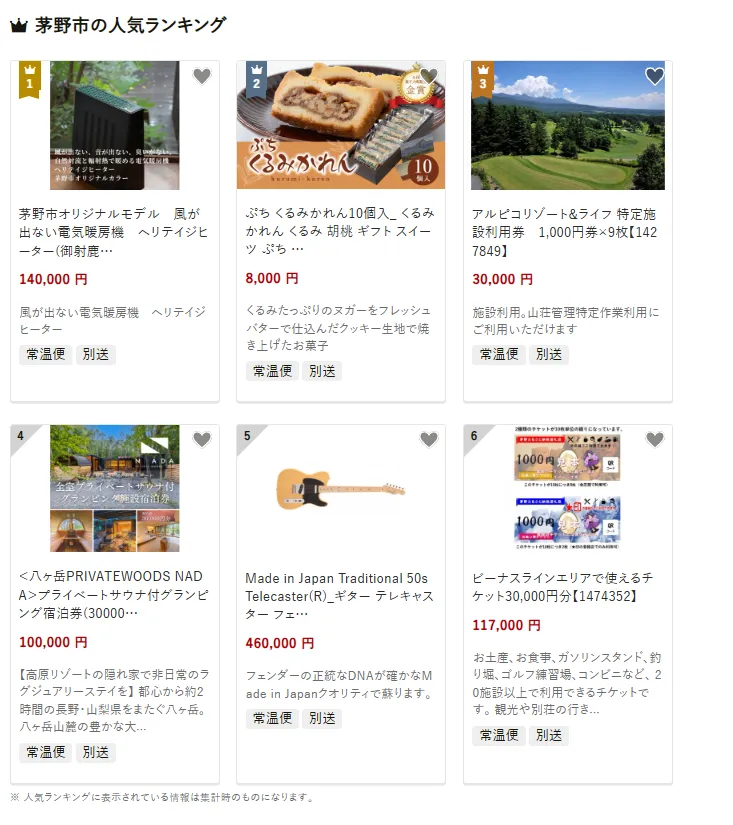Favorite the ぷち くるみかれん sweets item
The width and height of the screenshot is (733, 825).
(428, 76)
